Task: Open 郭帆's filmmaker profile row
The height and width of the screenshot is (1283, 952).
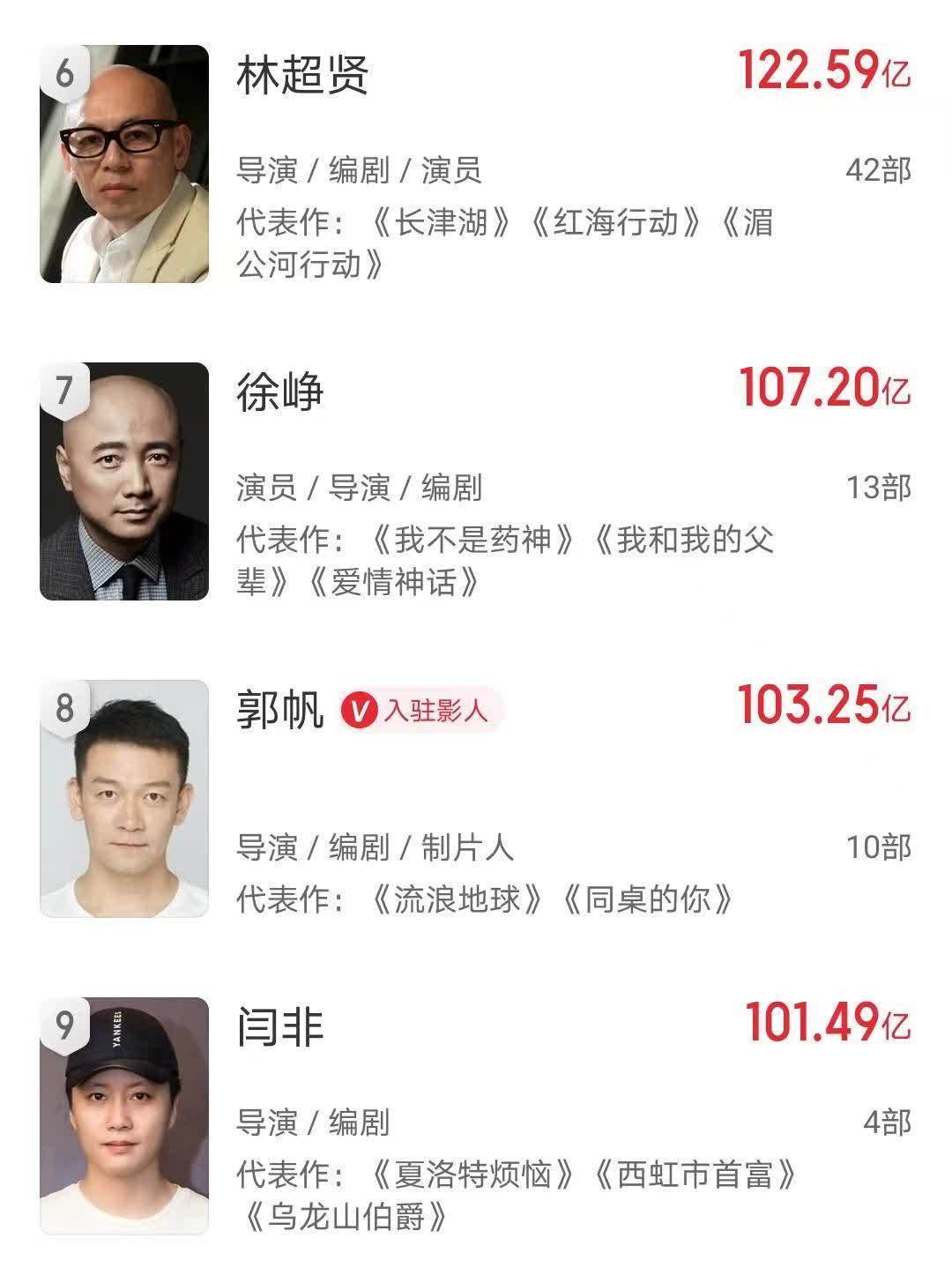Action: point(476,799)
